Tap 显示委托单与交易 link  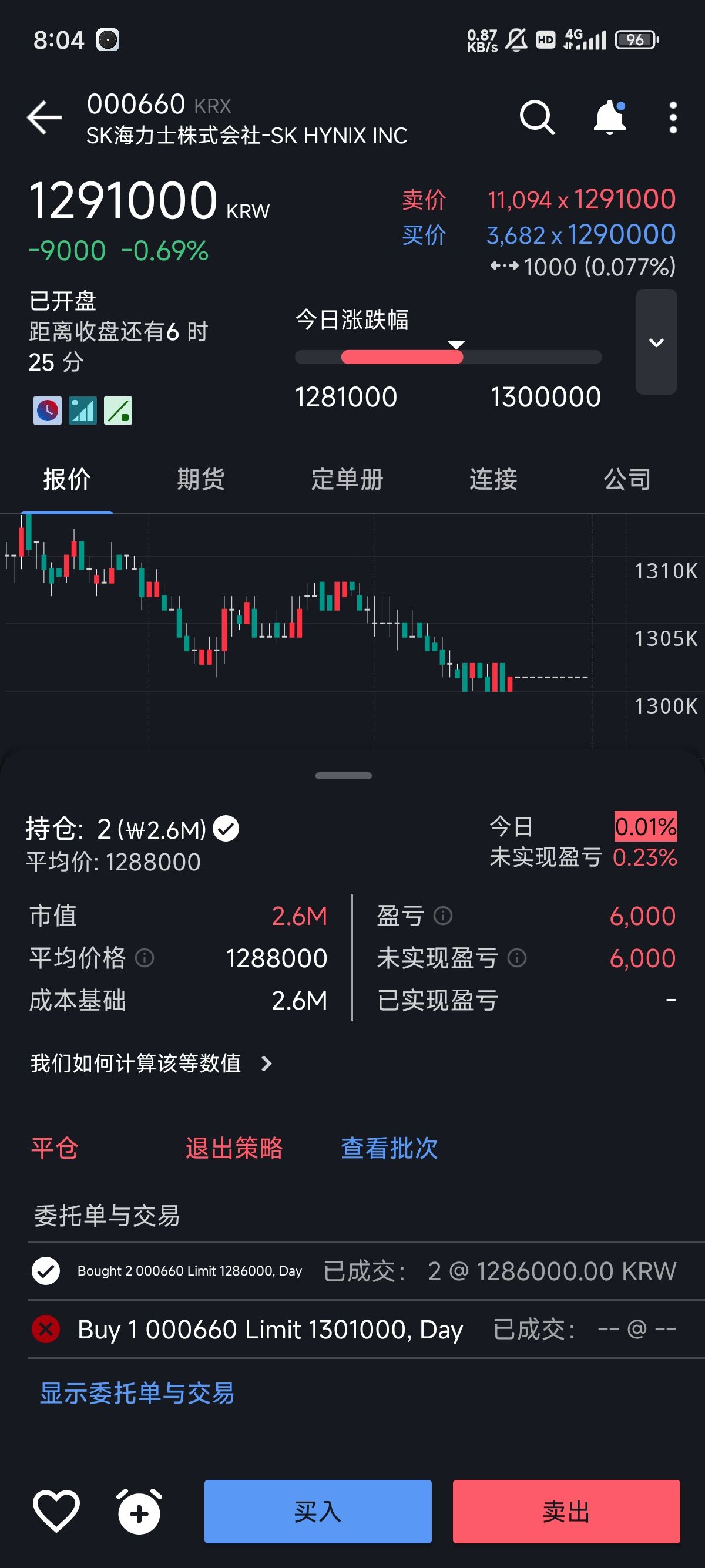coord(137,1392)
